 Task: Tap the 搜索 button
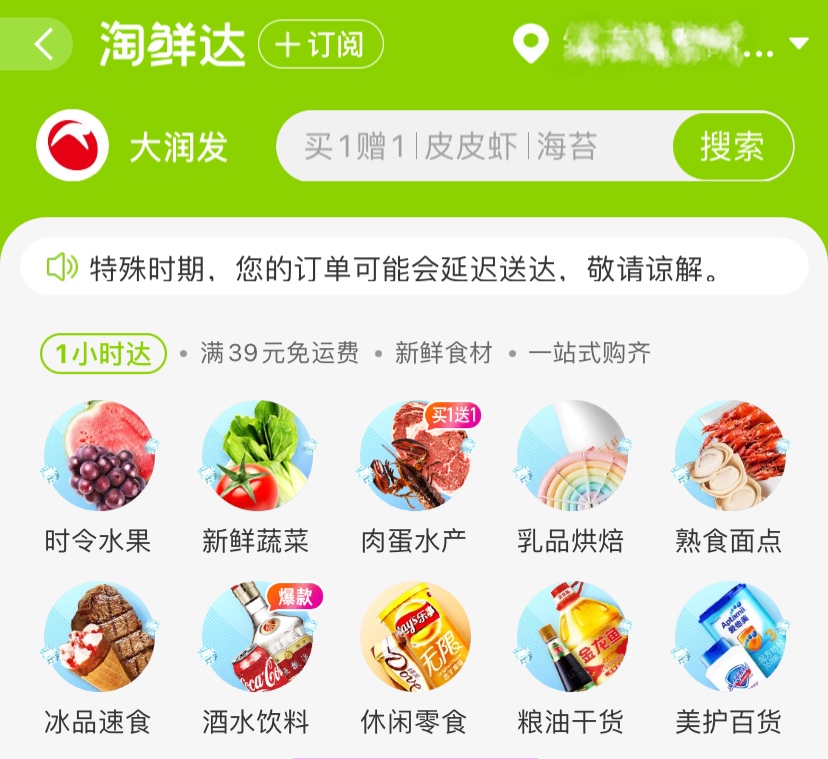[x=732, y=147]
